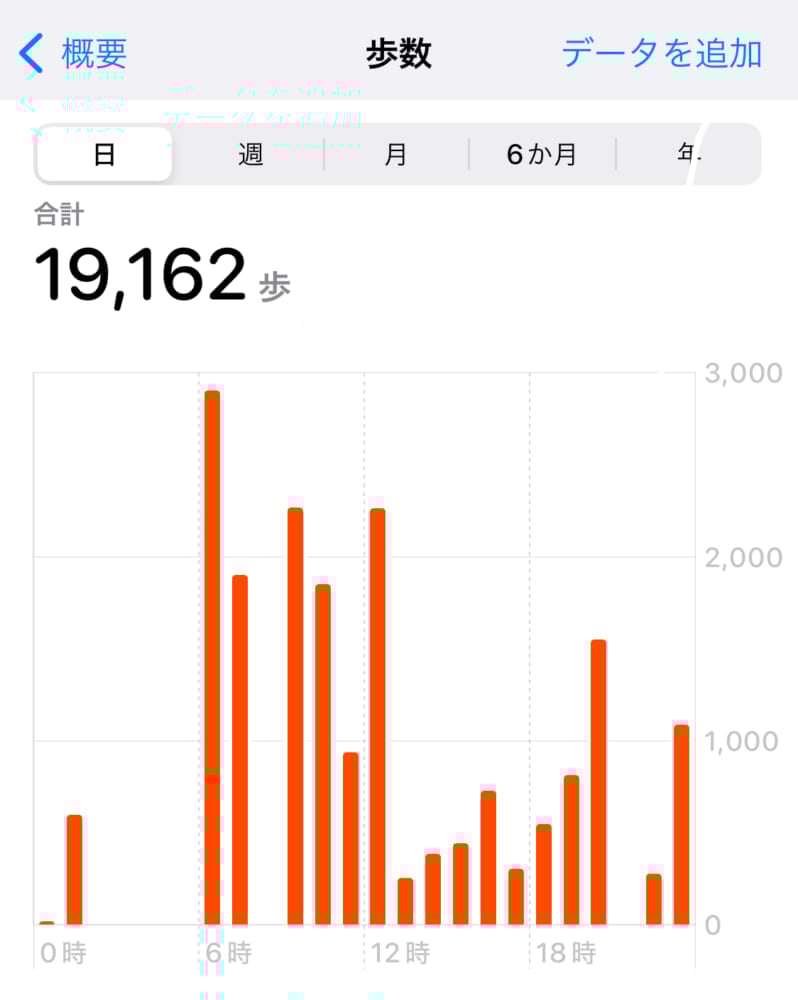Go back to 概要 screen
Viewport: 798px width, 1000px height.
tap(75, 53)
